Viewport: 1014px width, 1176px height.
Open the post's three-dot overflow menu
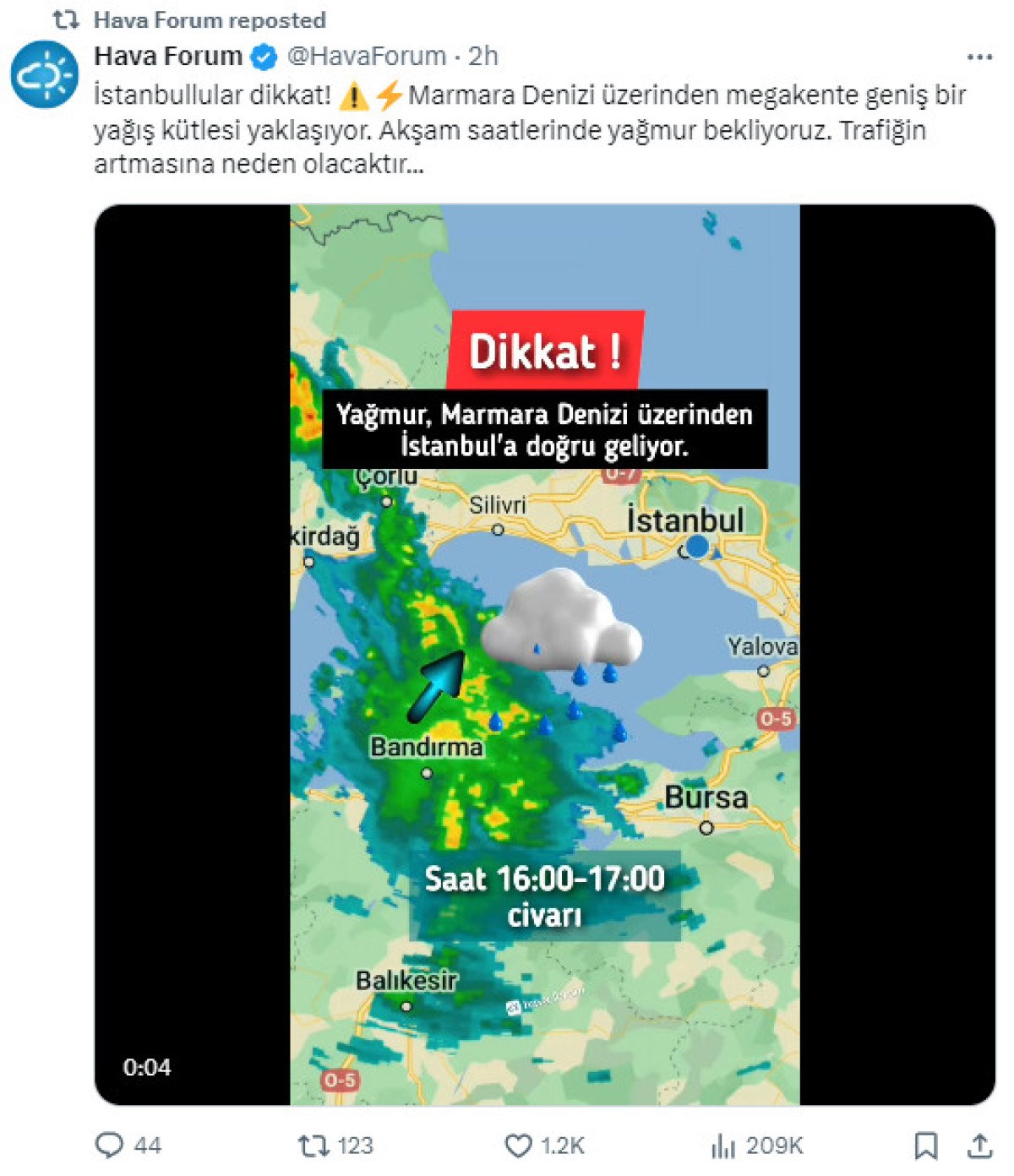(x=979, y=57)
